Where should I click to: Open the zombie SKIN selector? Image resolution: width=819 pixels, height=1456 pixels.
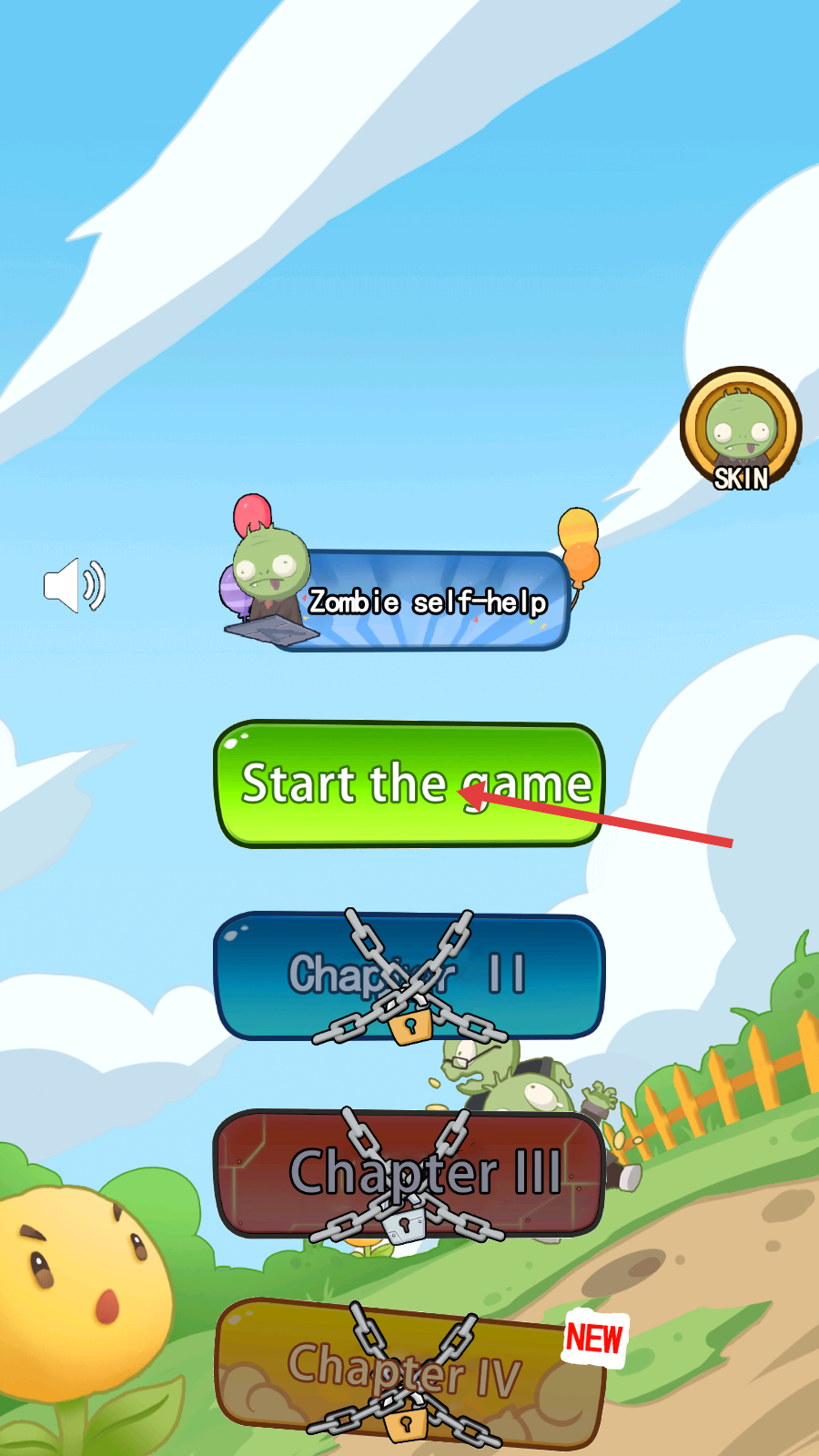tap(741, 430)
